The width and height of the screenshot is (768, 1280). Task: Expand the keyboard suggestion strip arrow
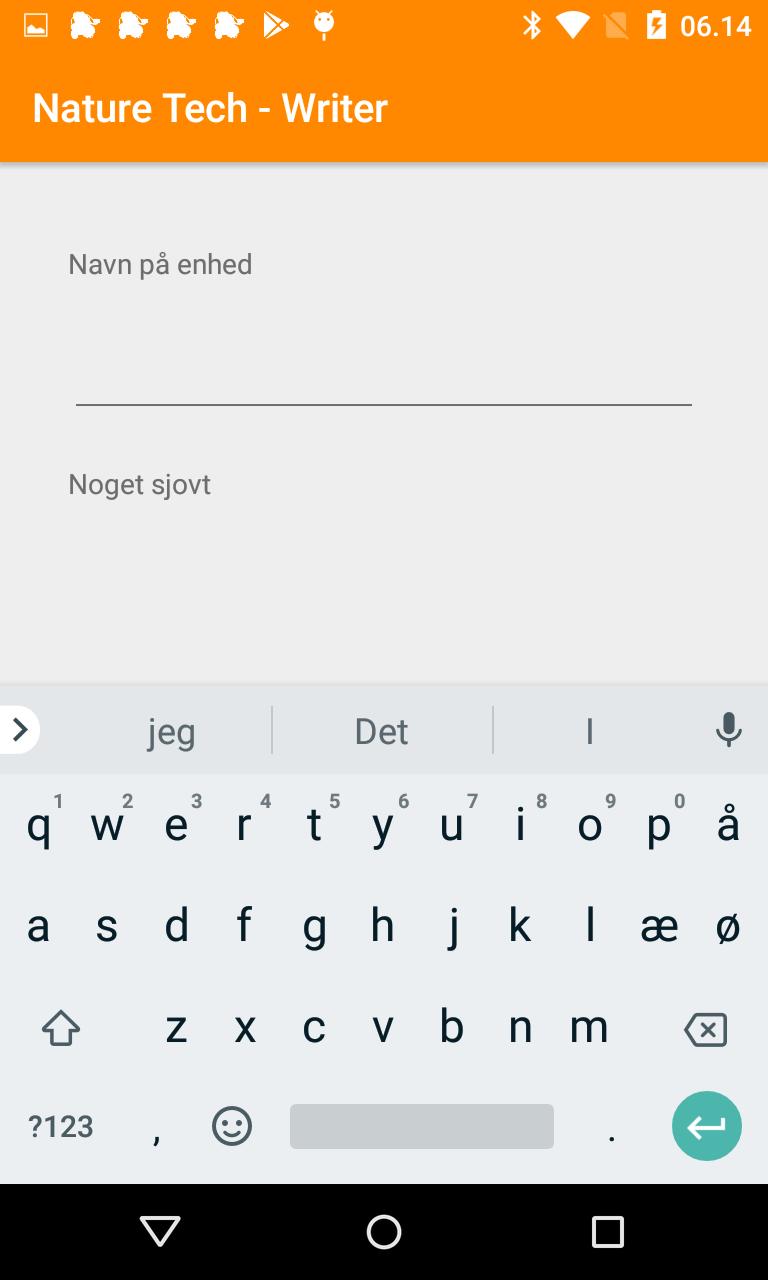20,730
